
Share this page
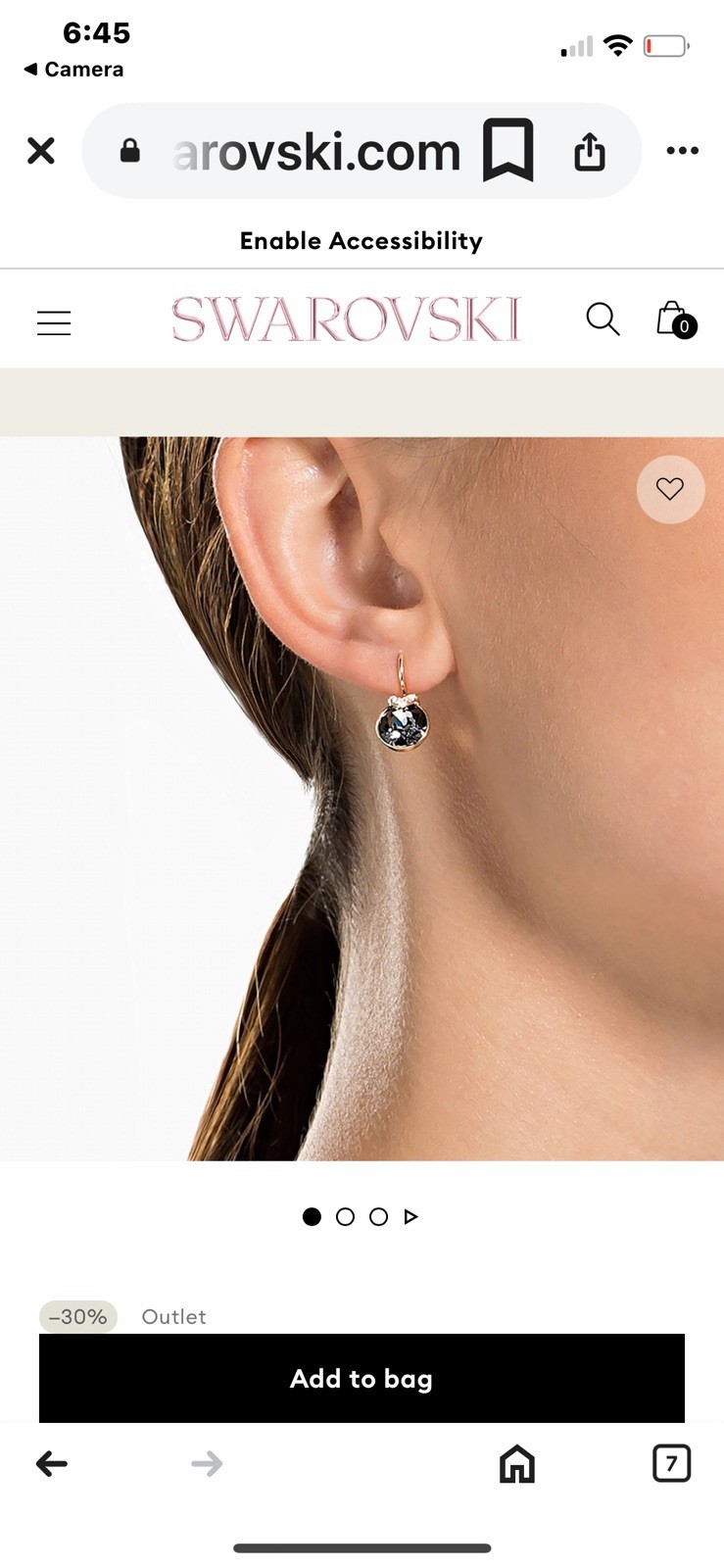[589, 151]
